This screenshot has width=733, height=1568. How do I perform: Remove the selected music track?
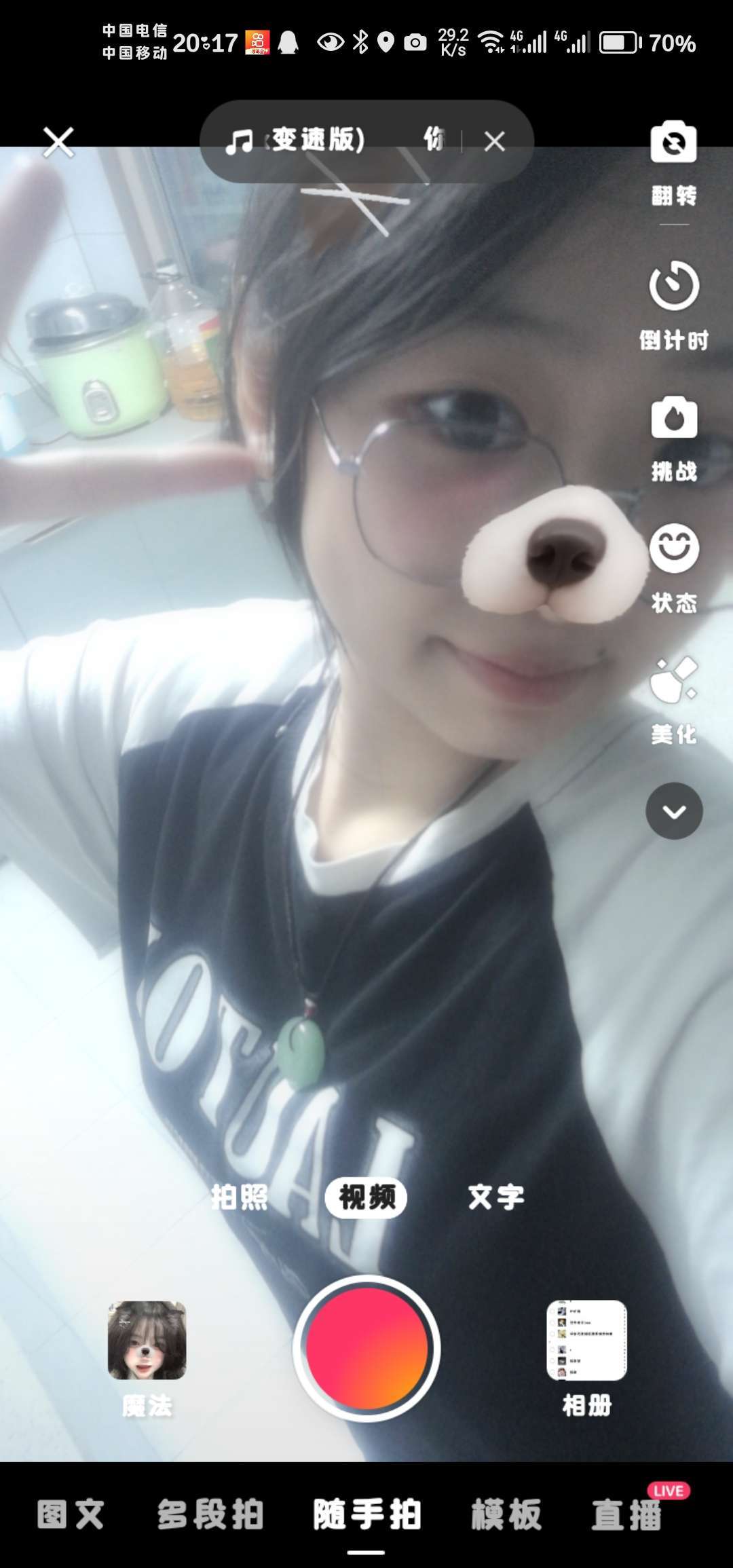[x=495, y=142]
